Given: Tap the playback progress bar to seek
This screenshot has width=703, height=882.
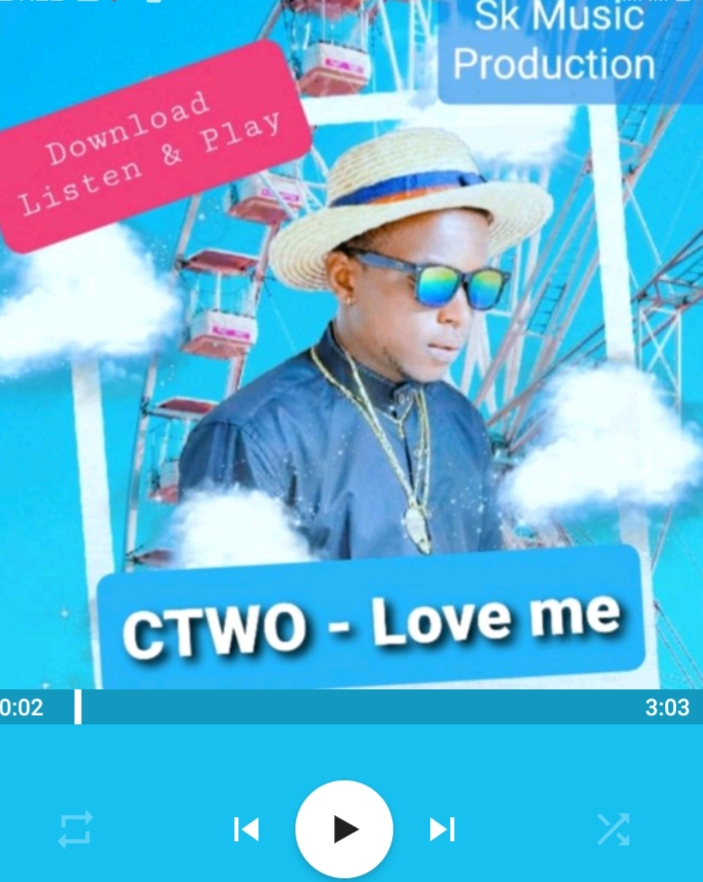Looking at the screenshot, I should [350, 707].
